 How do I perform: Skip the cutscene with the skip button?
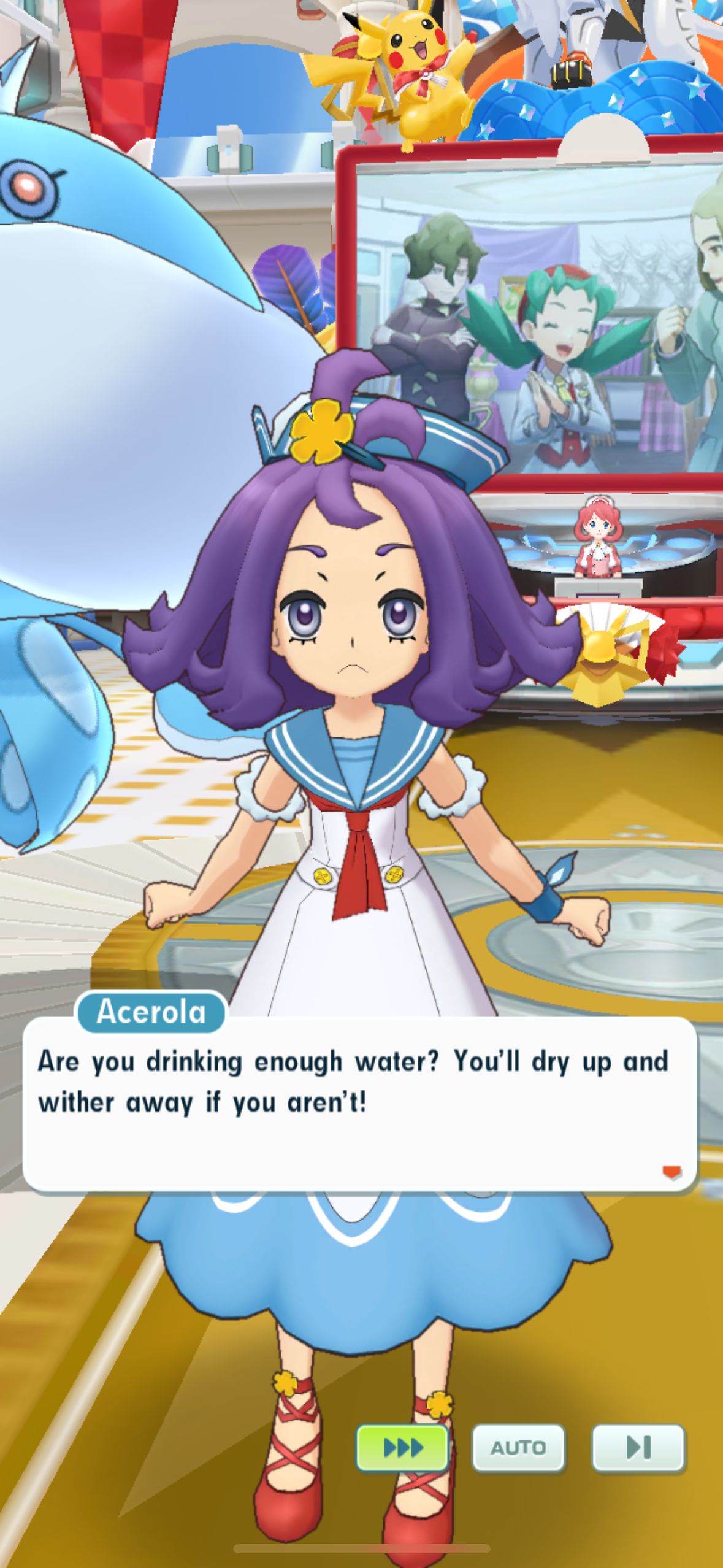[638, 1448]
